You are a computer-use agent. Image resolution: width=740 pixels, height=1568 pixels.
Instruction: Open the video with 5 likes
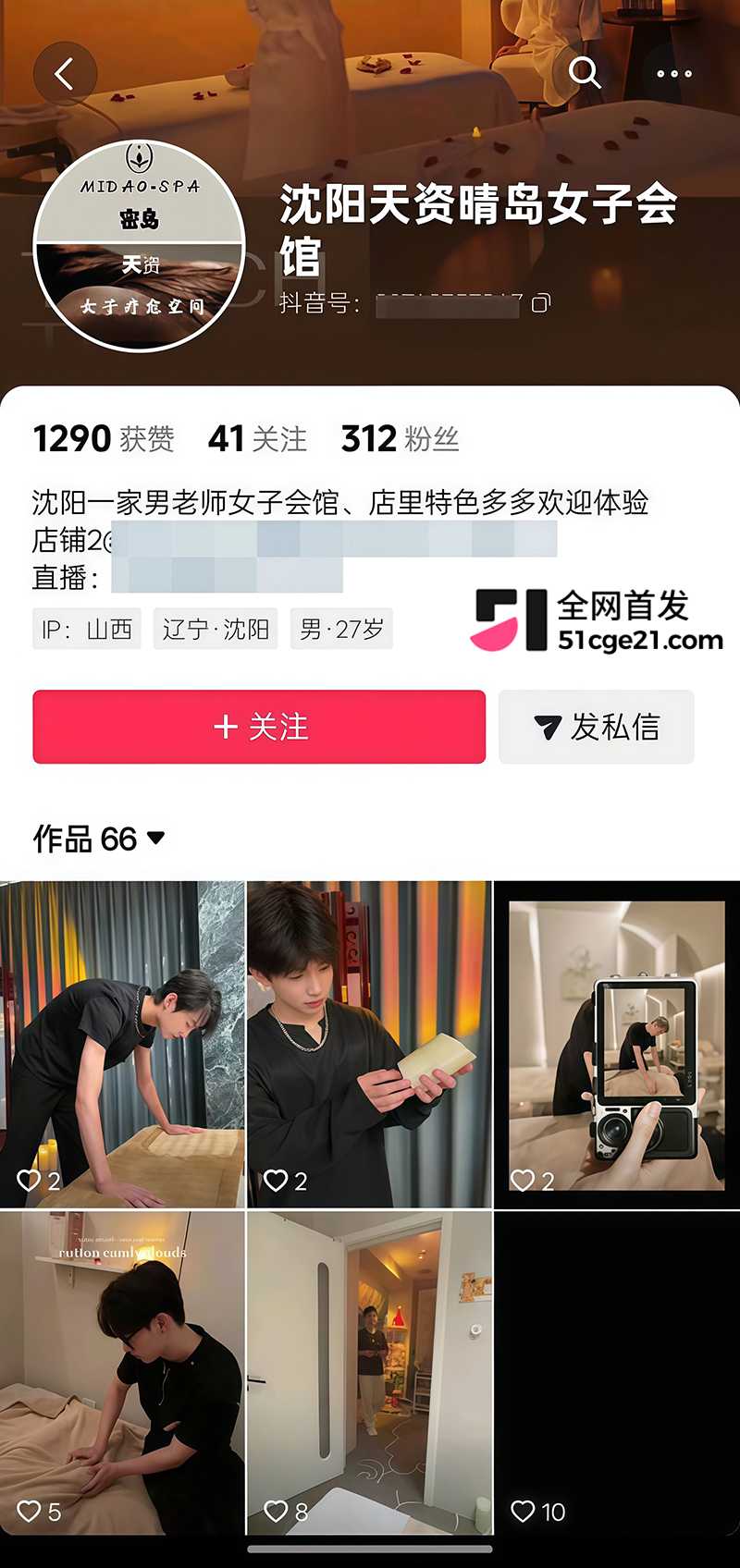122,1373
